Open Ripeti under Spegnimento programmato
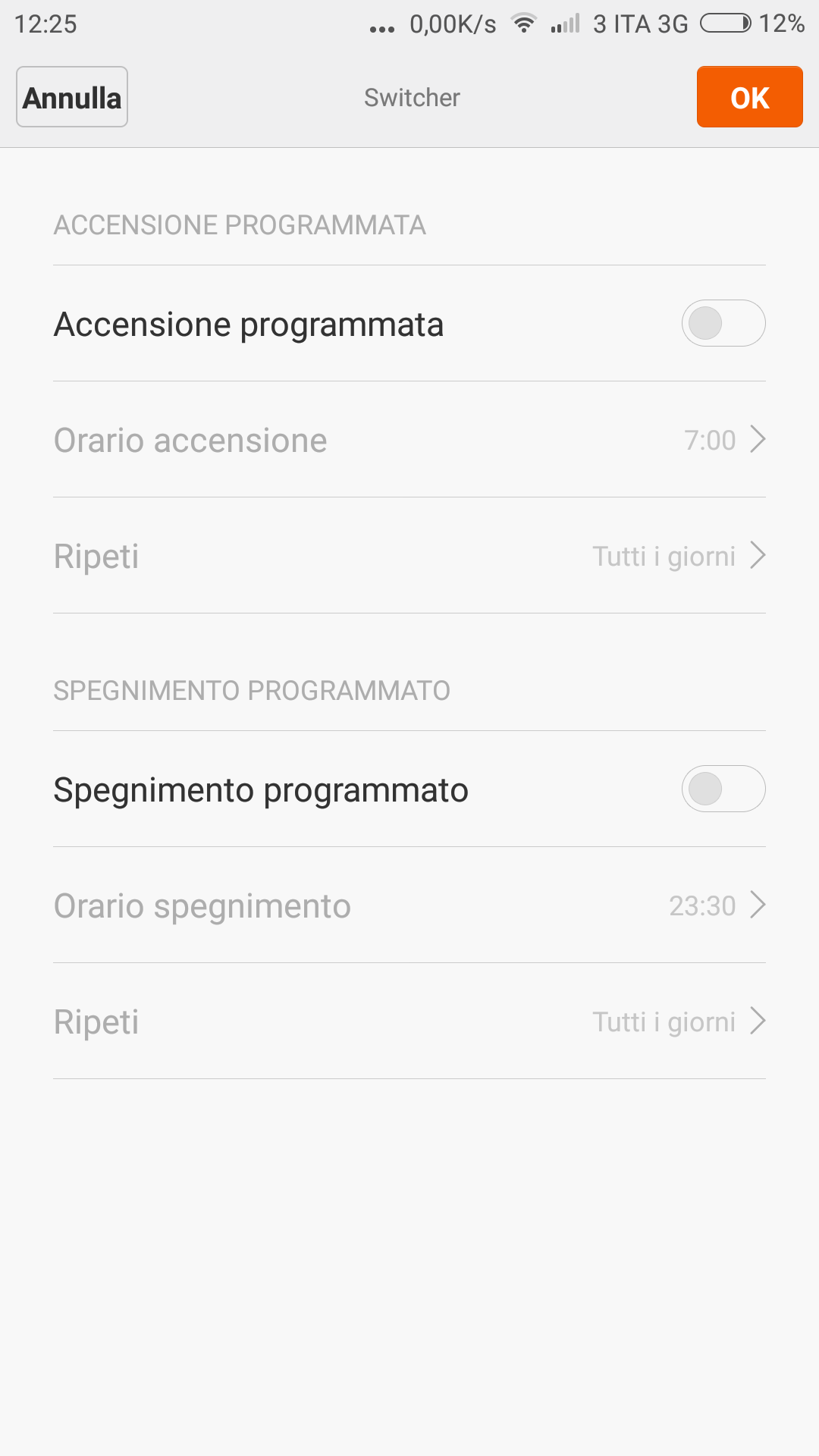 409,1021
